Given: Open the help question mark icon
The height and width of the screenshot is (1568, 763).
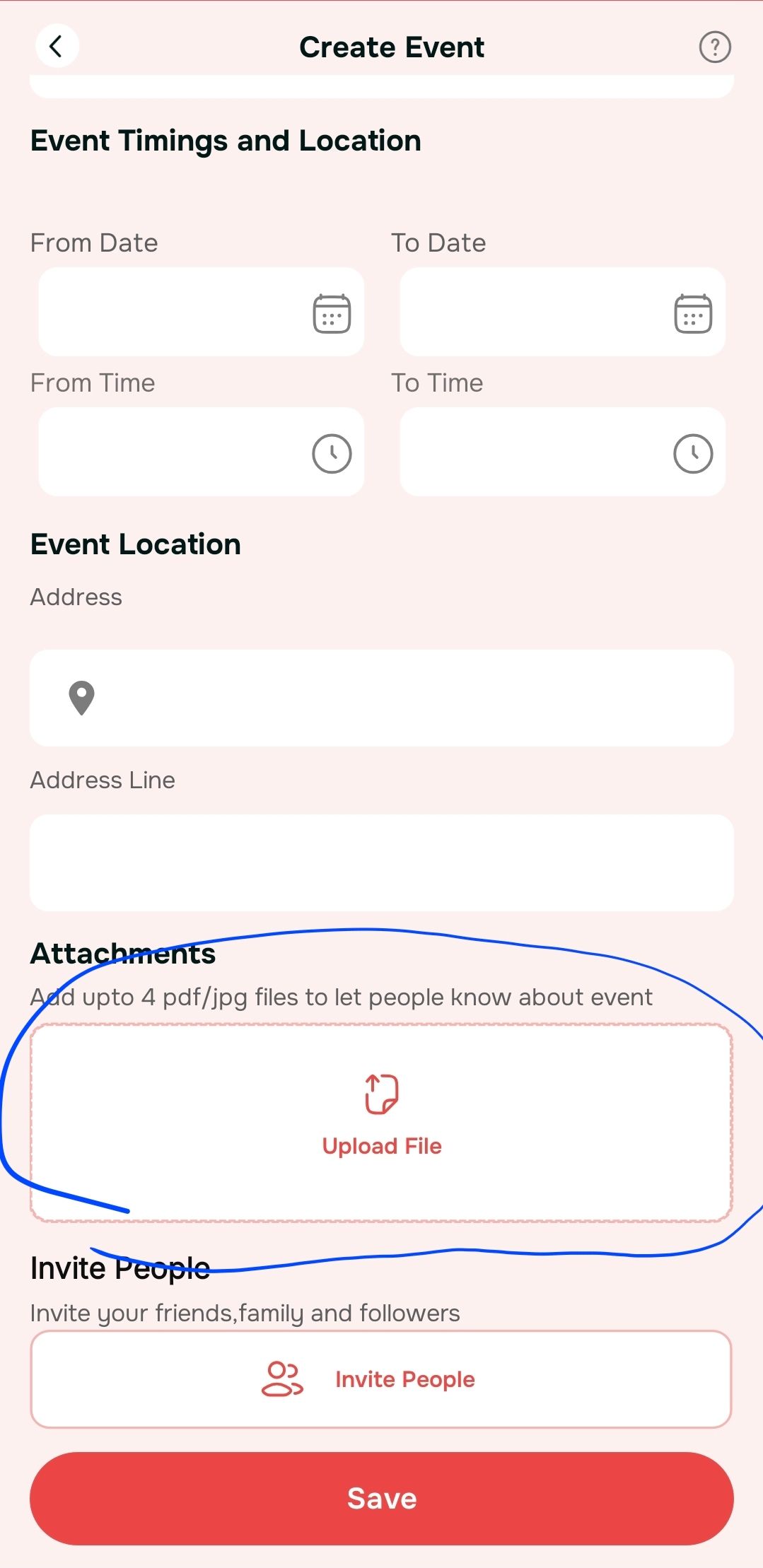Looking at the screenshot, I should pos(715,47).
